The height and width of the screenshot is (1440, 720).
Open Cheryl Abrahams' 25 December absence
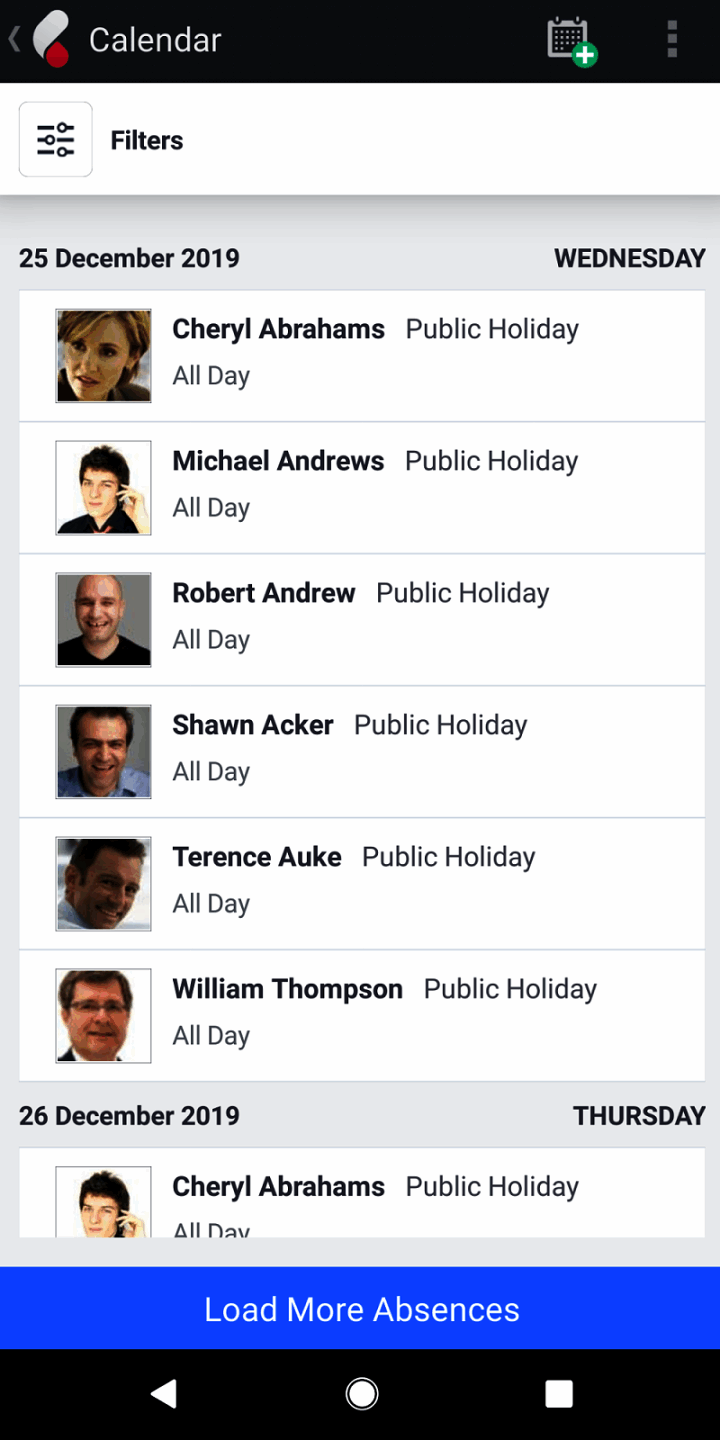click(362, 356)
